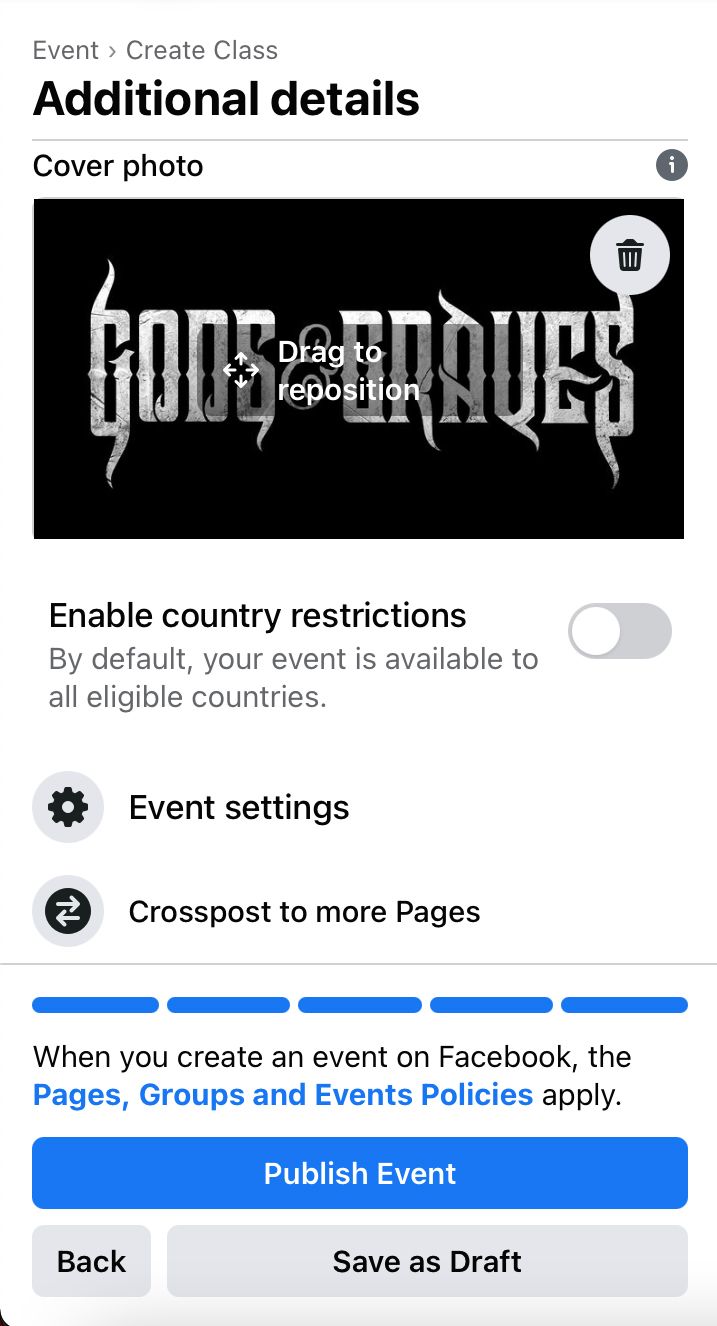Screen dimensions: 717x1326
Task: Open Pages, Groups and Events Policies link
Action: pyautogui.click(x=283, y=1095)
